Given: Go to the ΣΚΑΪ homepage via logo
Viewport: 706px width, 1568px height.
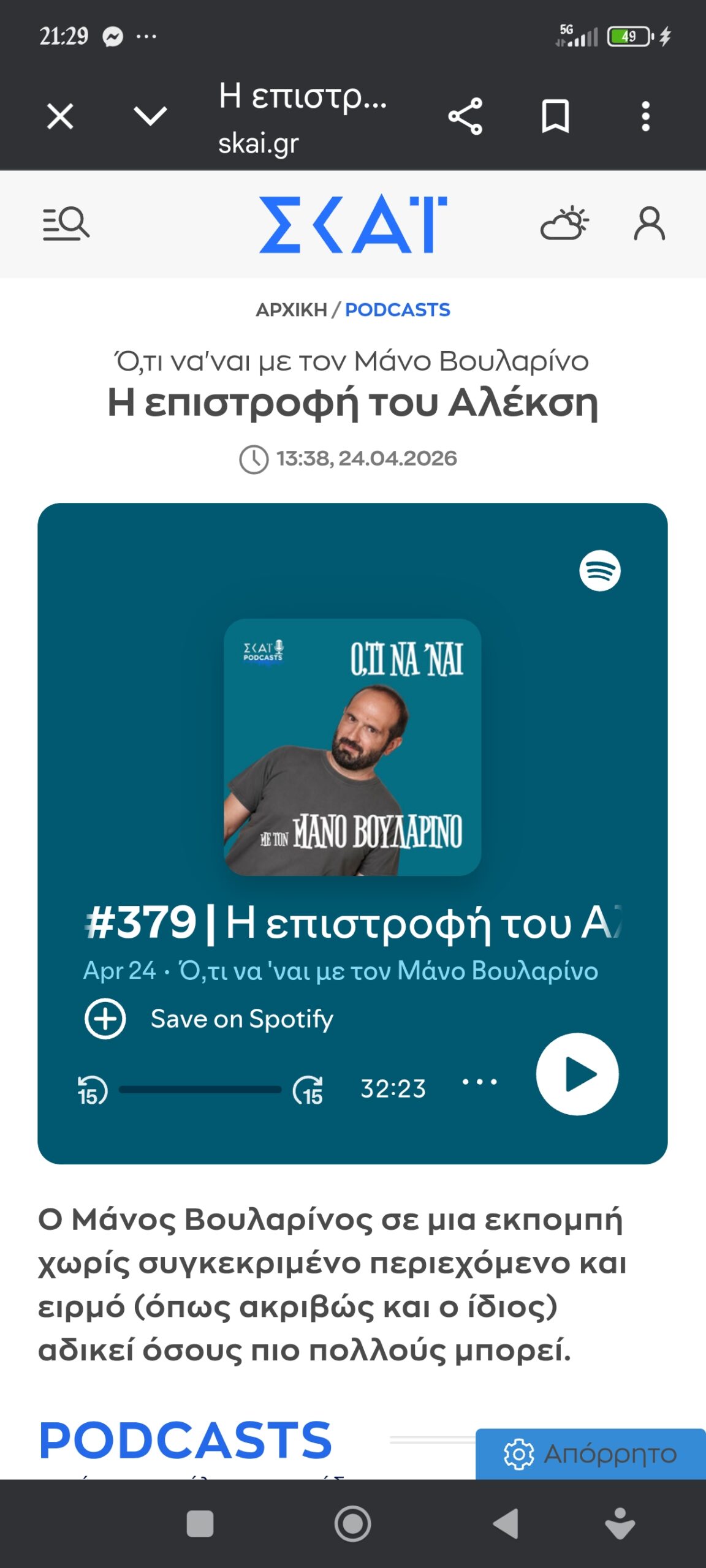Looking at the screenshot, I should coord(352,224).
